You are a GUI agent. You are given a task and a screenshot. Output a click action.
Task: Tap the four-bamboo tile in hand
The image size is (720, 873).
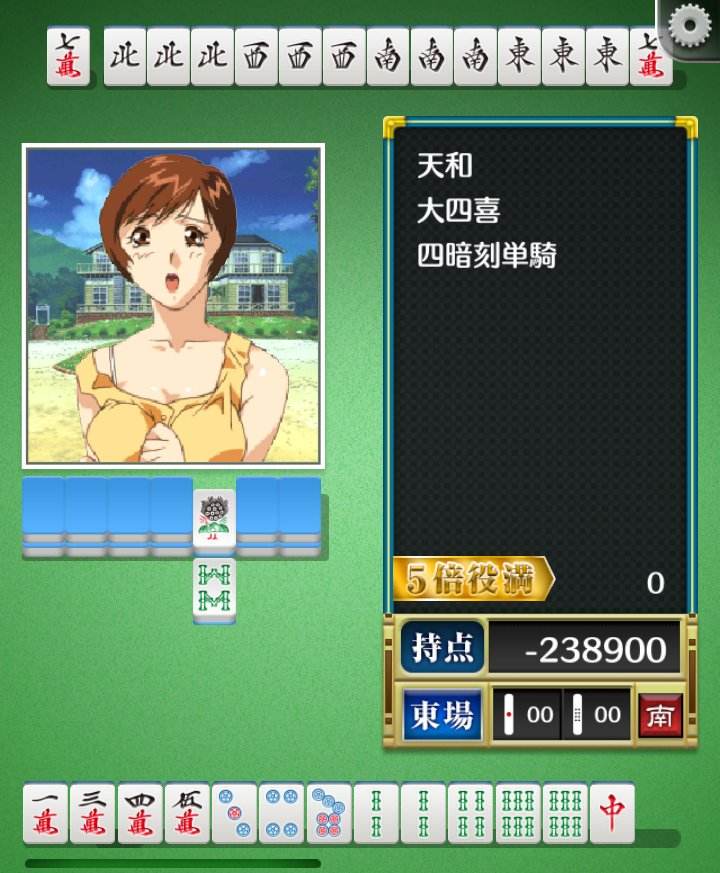[x=470, y=814]
